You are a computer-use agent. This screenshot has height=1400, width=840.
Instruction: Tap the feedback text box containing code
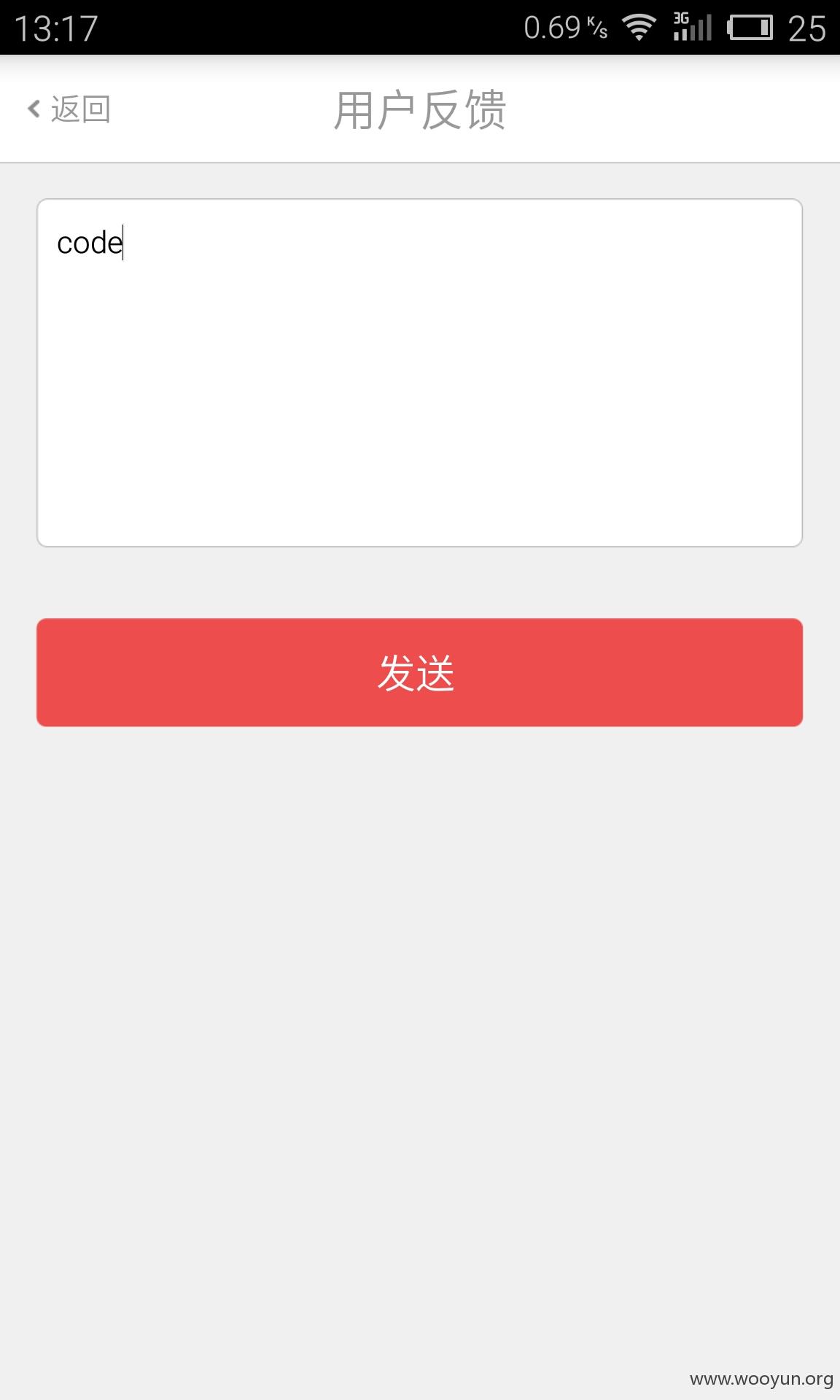(x=419, y=373)
